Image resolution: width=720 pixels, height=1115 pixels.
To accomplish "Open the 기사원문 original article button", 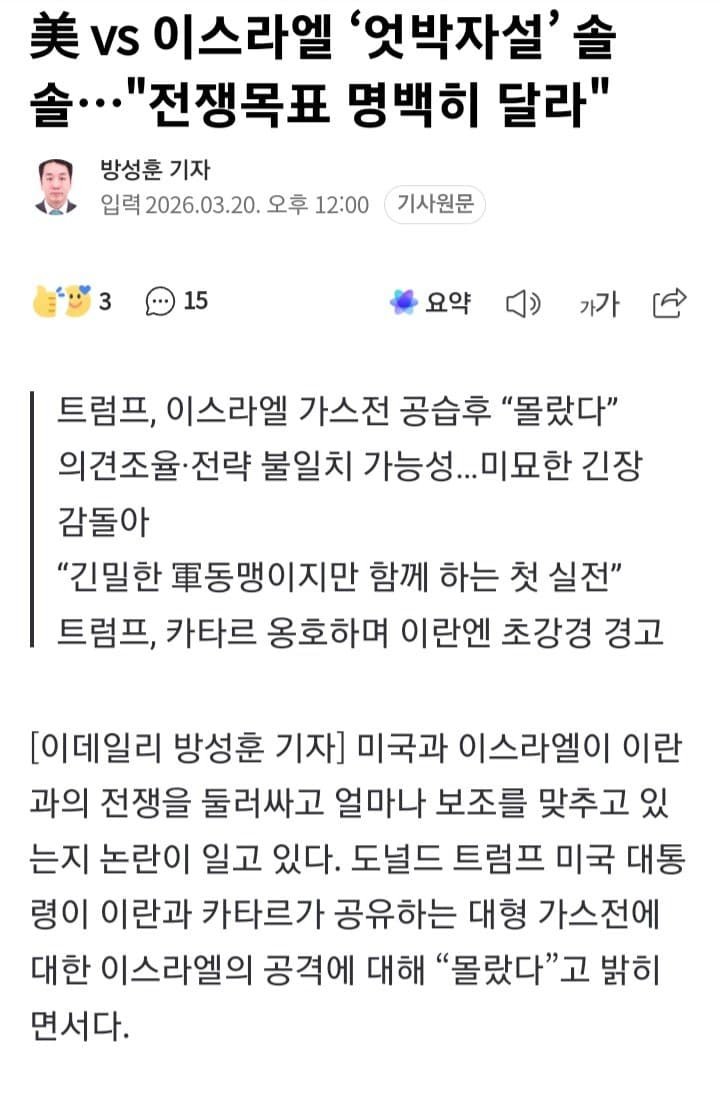I will (x=435, y=205).
